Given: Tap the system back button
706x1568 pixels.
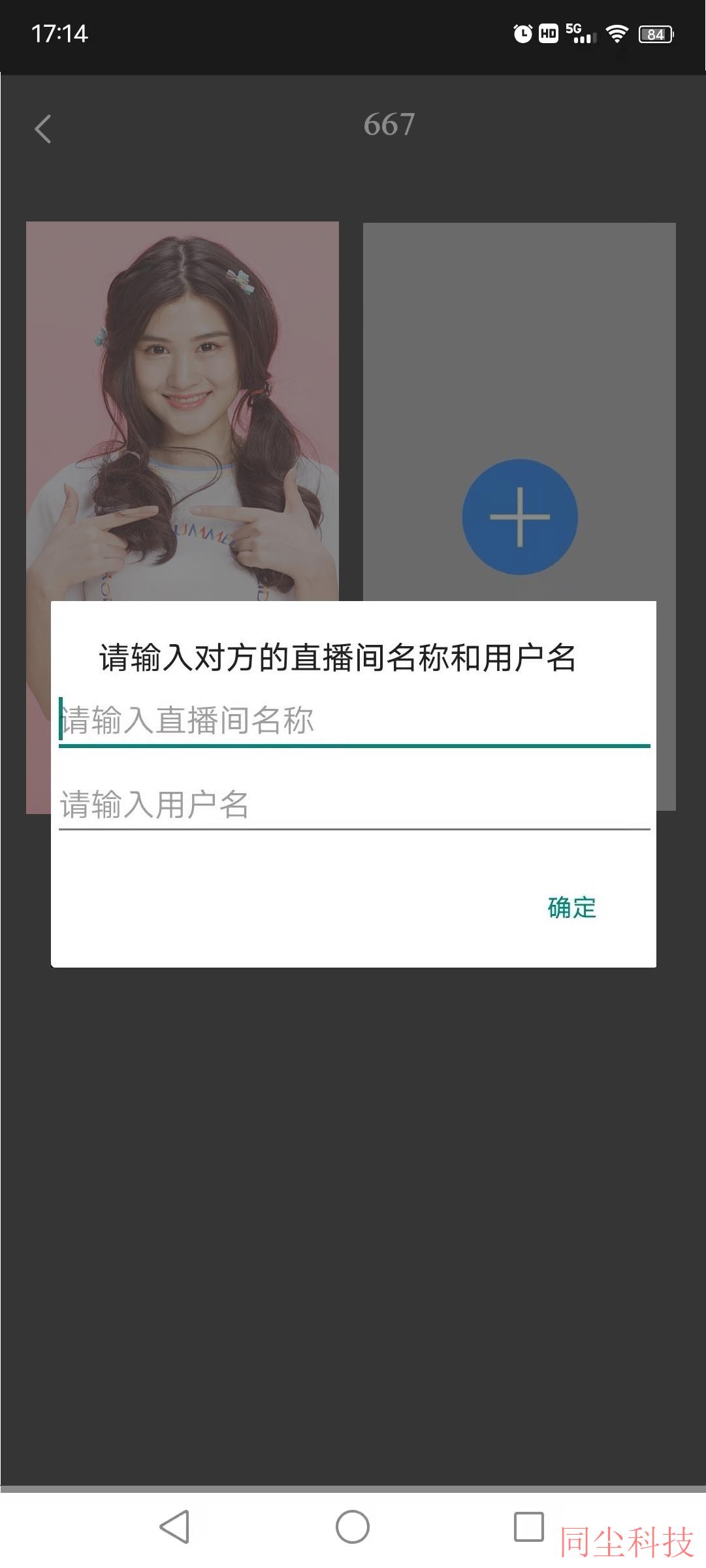Looking at the screenshot, I should click(174, 1527).
